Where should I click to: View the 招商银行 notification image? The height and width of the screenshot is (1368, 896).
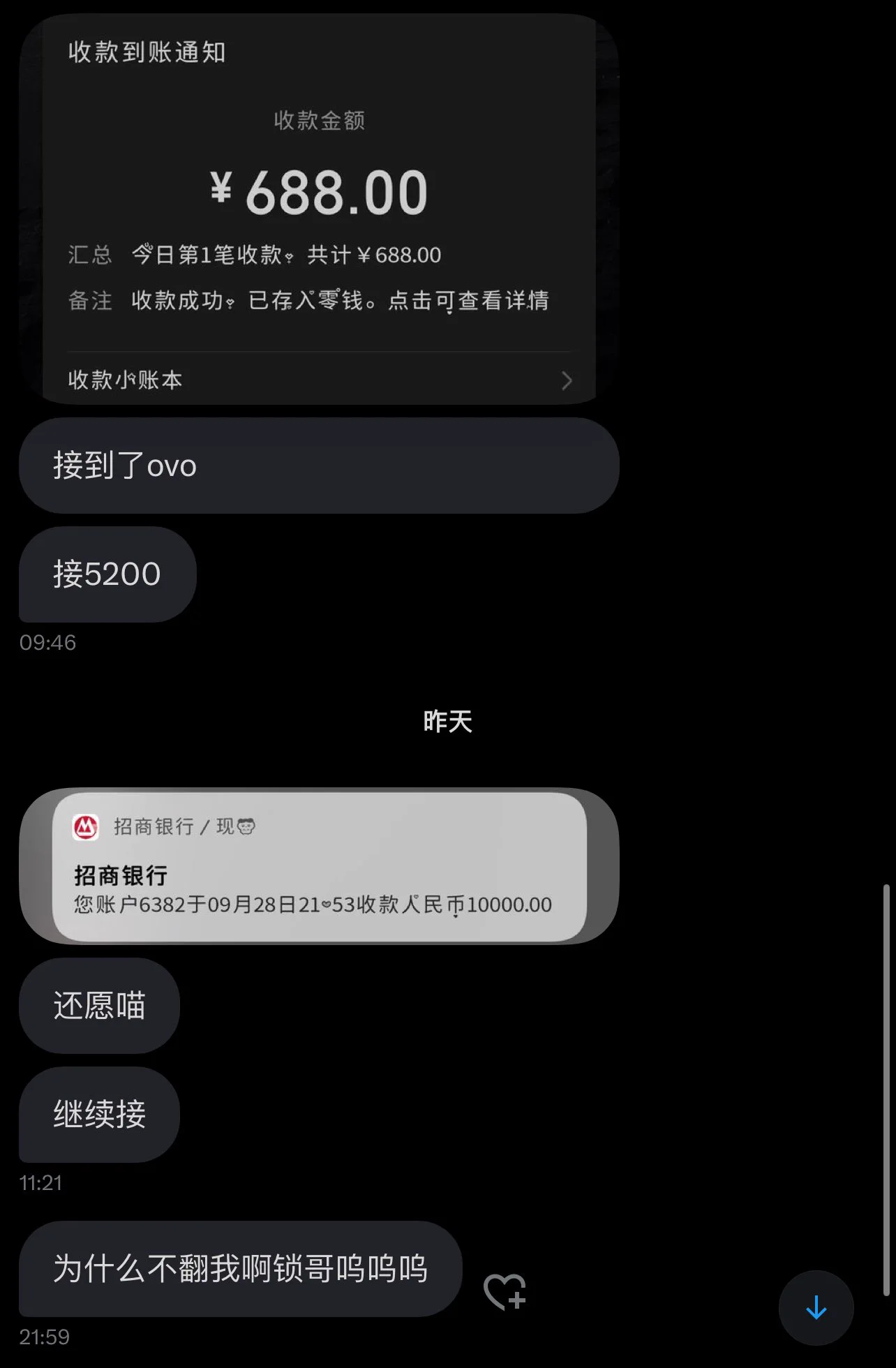click(x=319, y=865)
